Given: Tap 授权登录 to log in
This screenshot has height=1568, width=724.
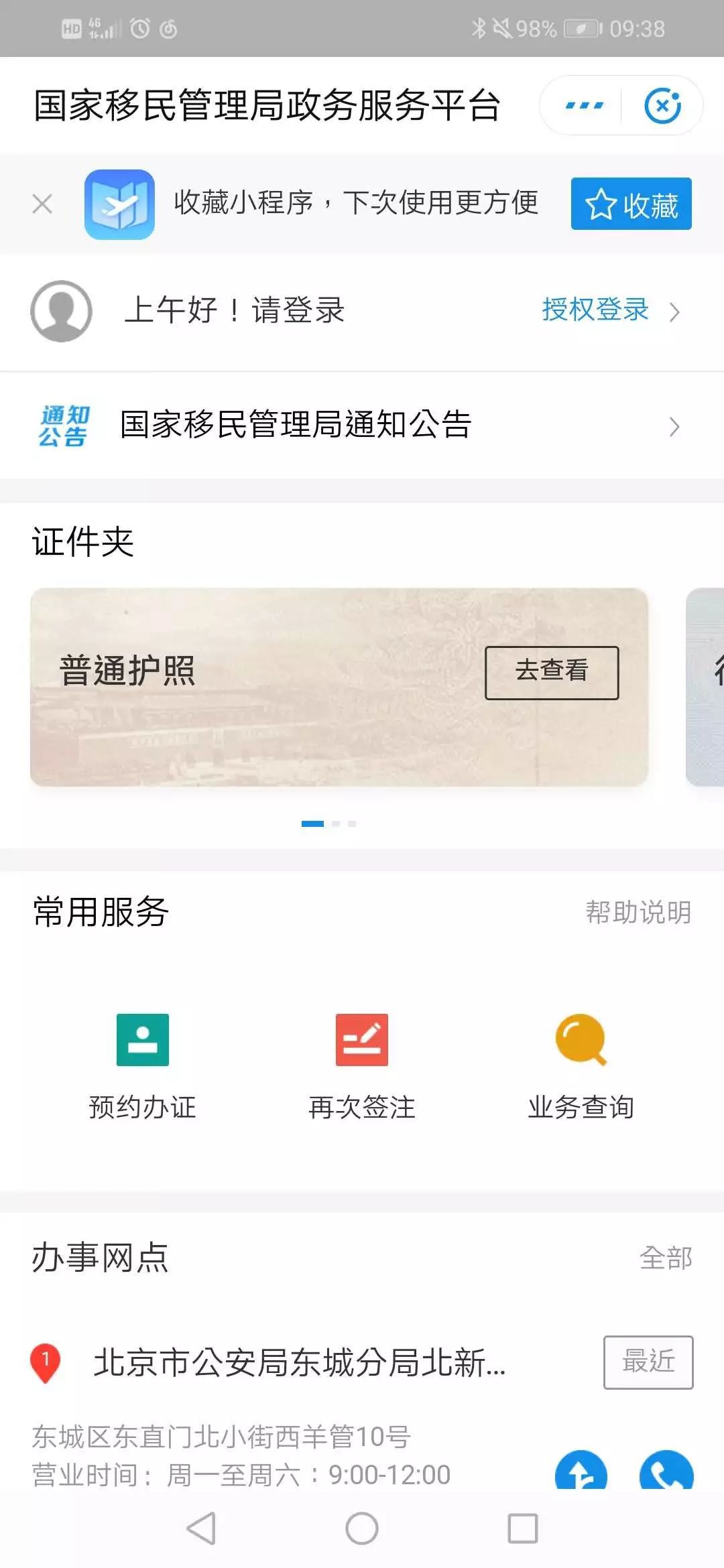Looking at the screenshot, I should coord(595,310).
